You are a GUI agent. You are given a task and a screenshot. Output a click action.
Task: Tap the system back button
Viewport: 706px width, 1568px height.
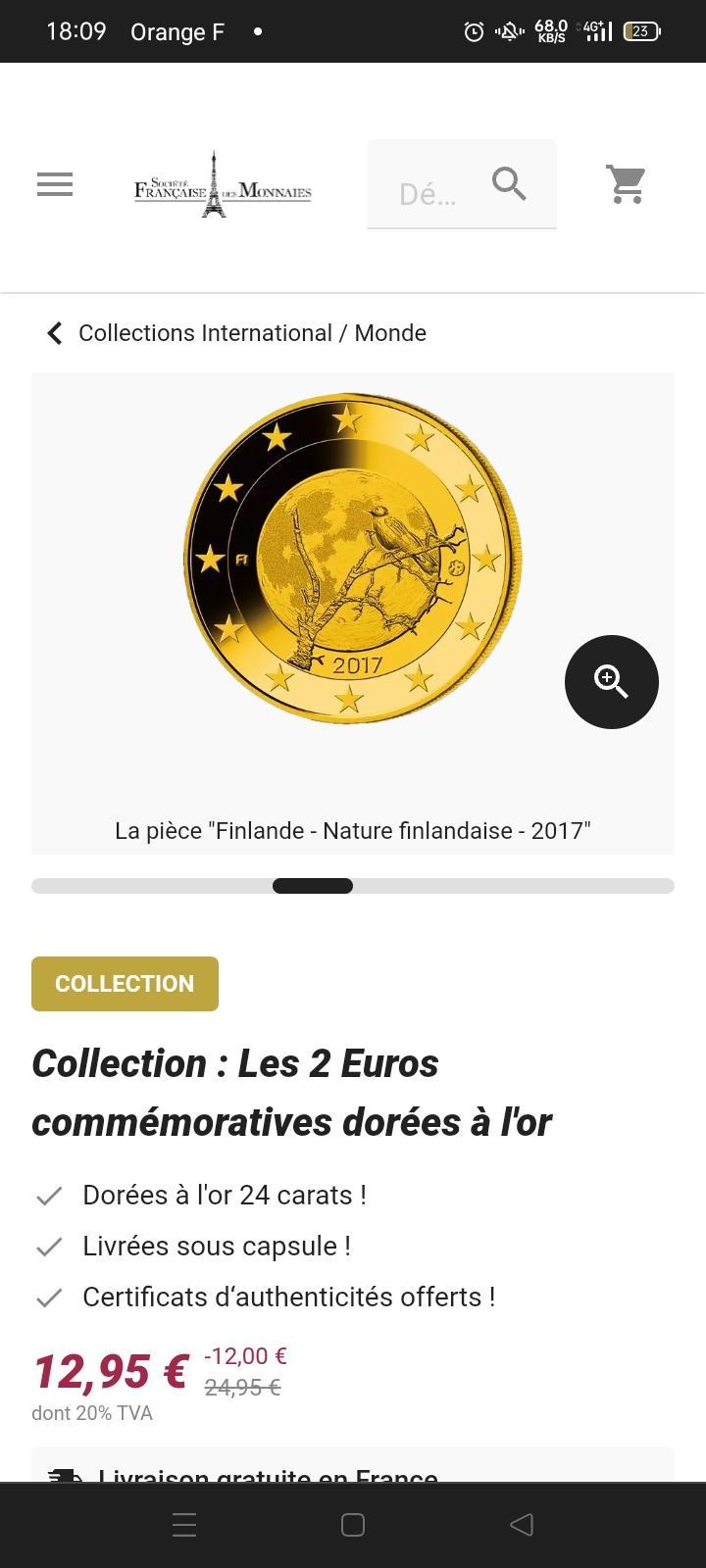pos(522,1525)
